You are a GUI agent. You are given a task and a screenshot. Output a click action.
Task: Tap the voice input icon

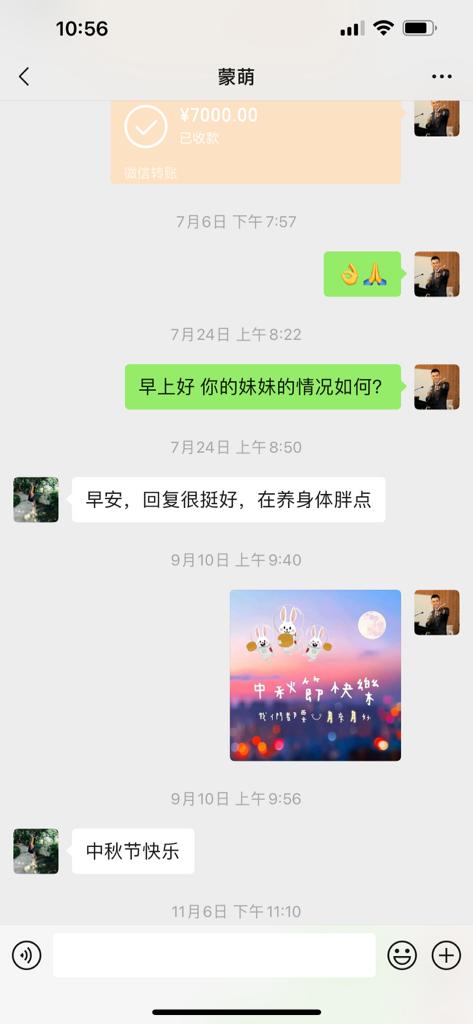point(26,955)
